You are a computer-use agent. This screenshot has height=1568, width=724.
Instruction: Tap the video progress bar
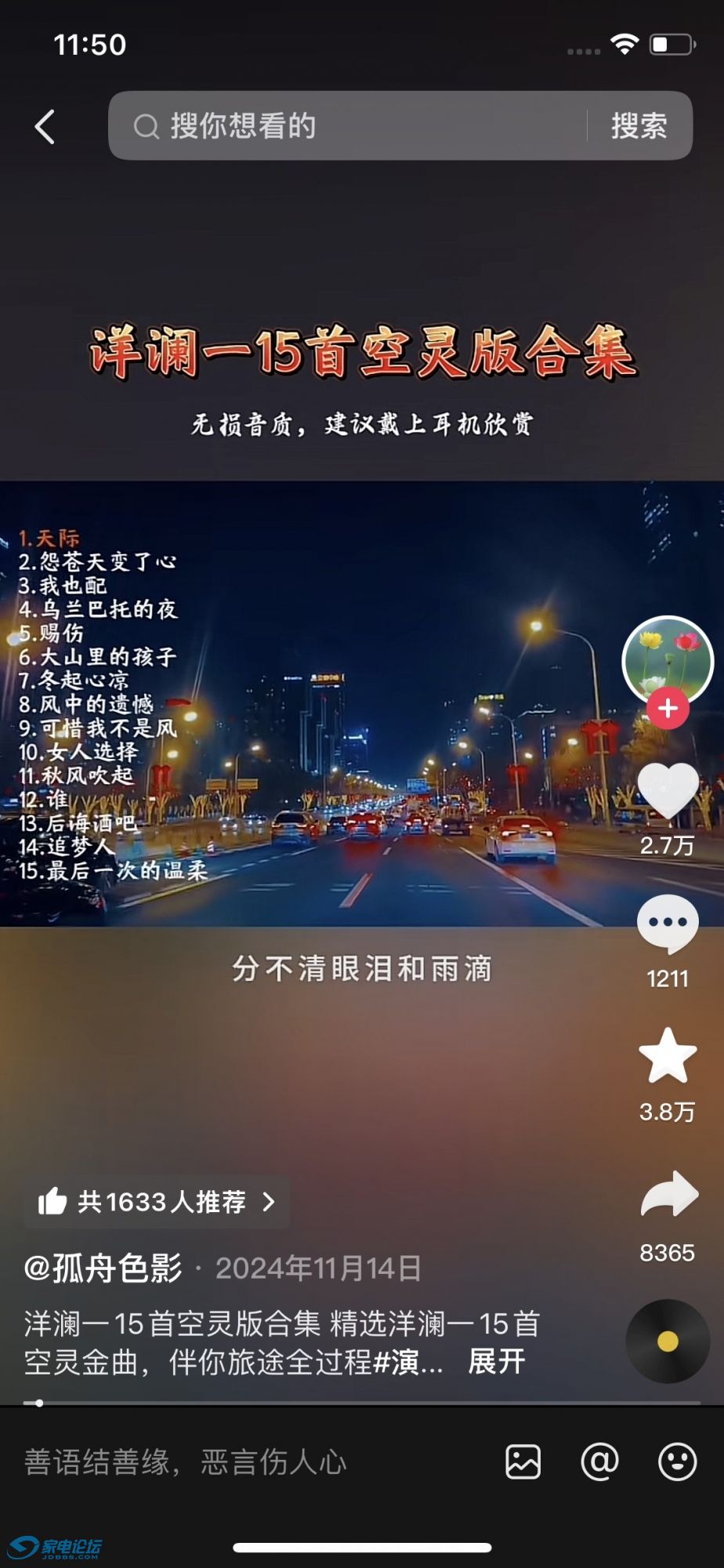360,1403
